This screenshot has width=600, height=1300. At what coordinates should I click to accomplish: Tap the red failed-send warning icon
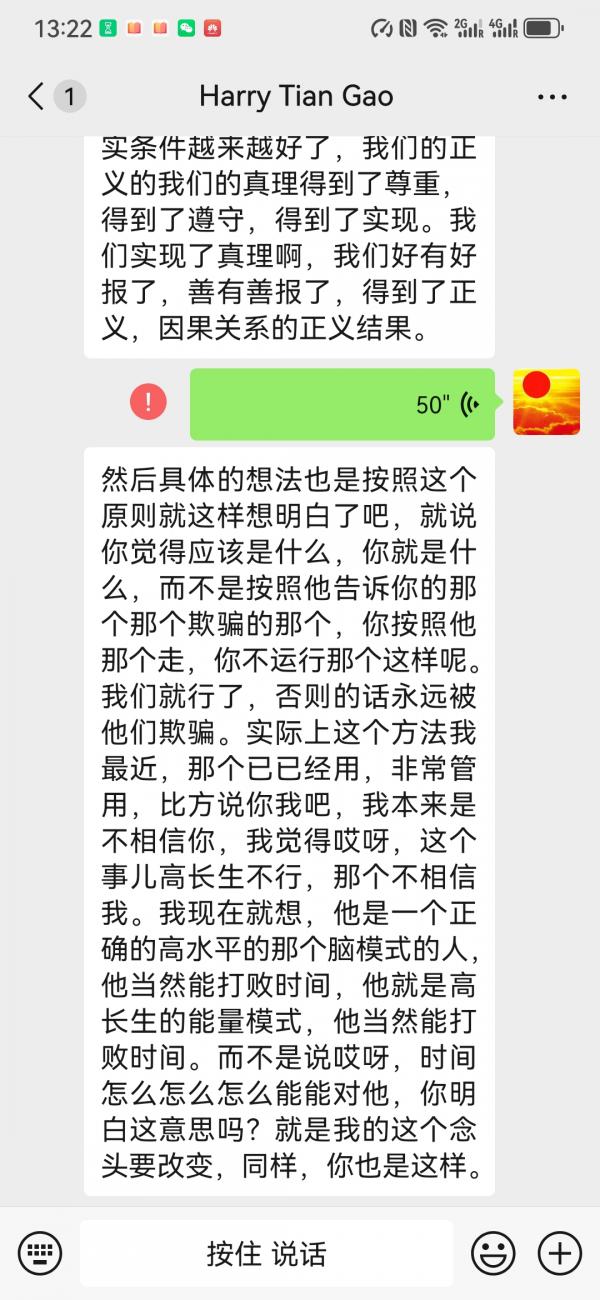pyautogui.click(x=149, y=402)
